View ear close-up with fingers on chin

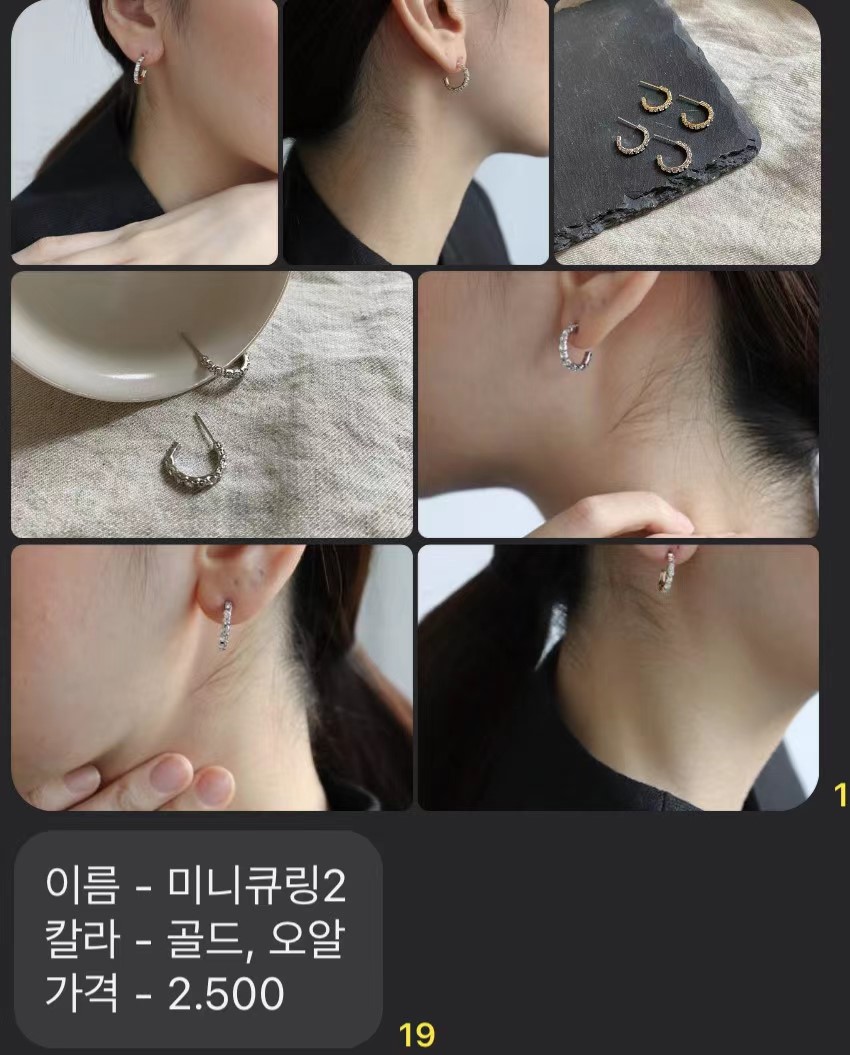coord(211,677)
